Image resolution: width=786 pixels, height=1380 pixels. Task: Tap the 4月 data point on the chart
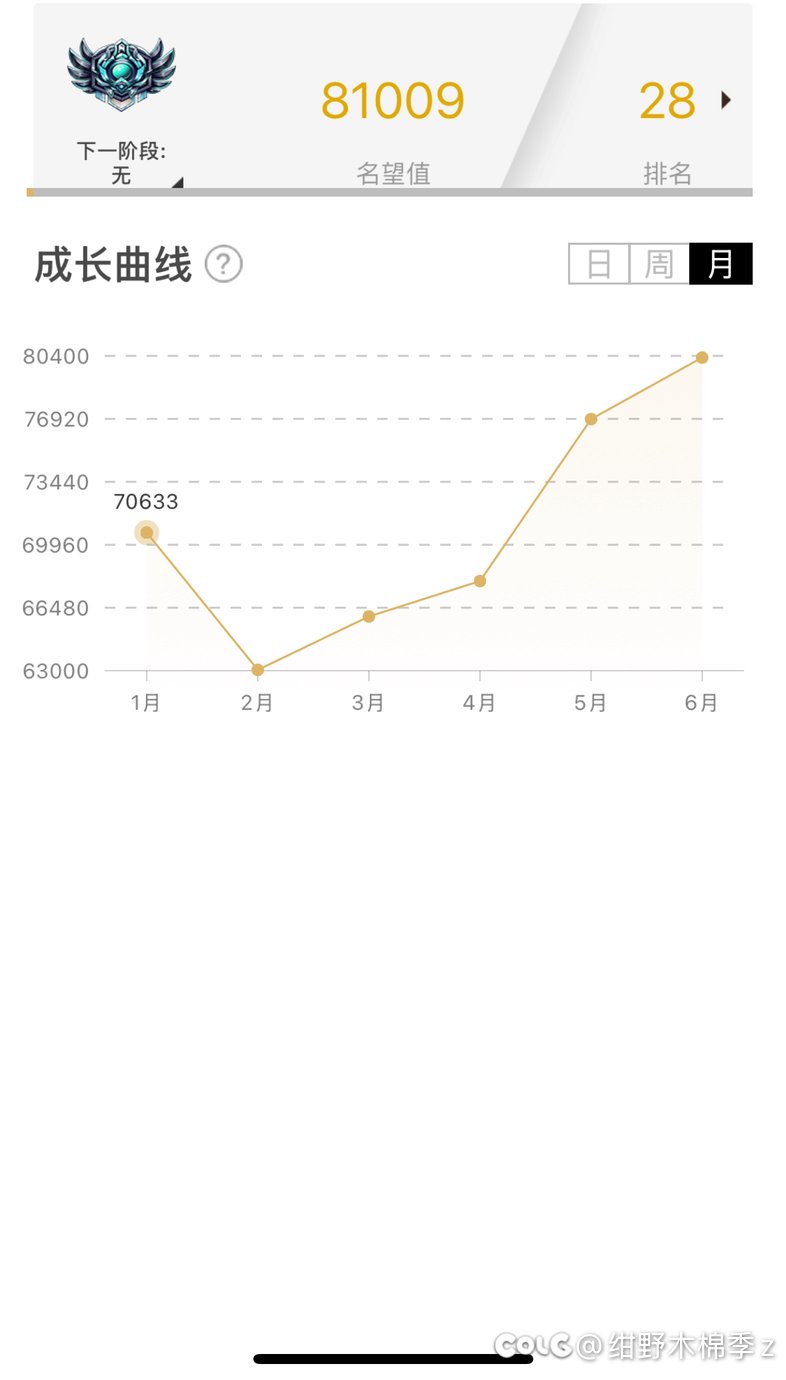[480, 581]
